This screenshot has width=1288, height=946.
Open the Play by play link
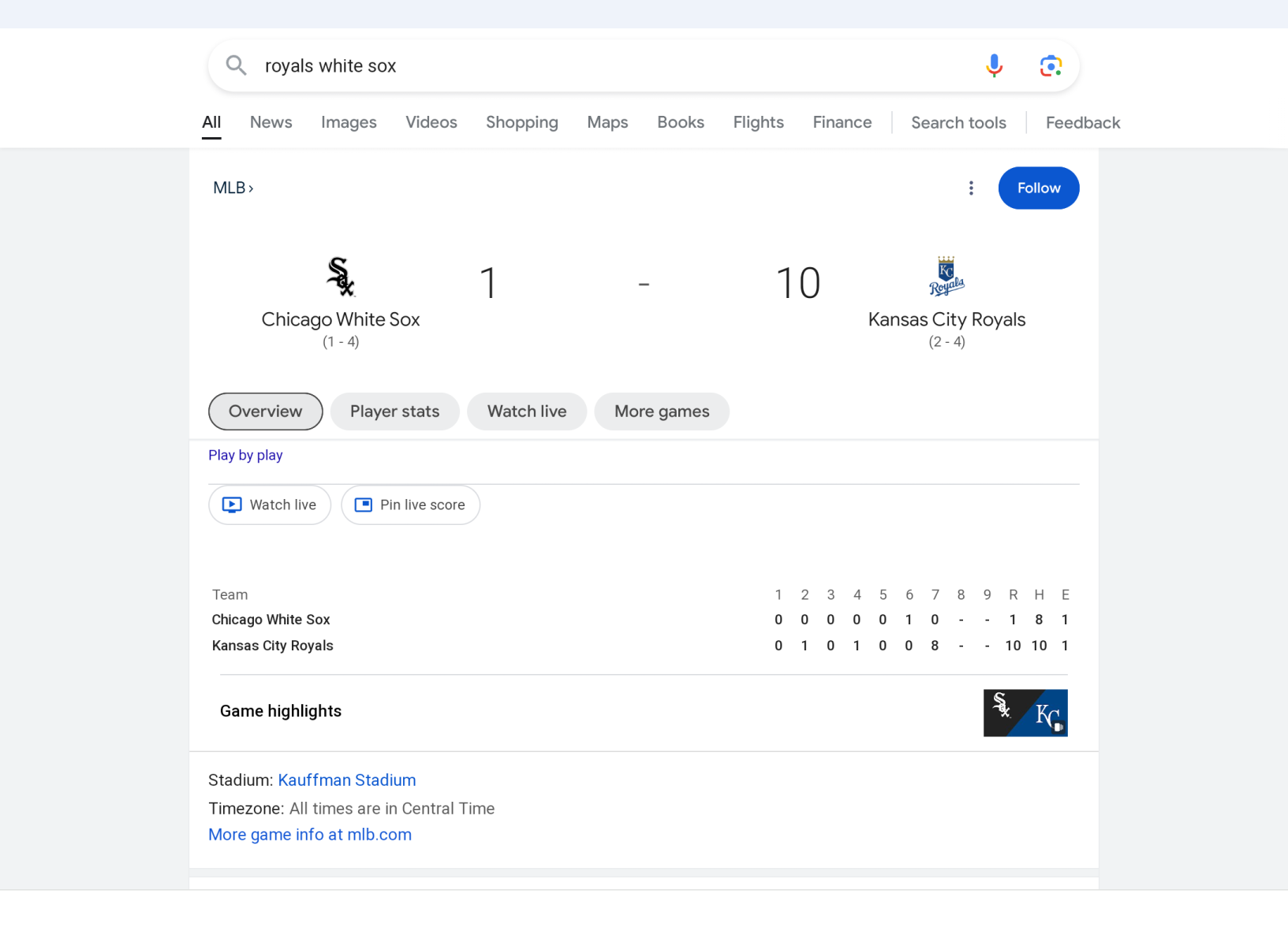pos(245,456)
